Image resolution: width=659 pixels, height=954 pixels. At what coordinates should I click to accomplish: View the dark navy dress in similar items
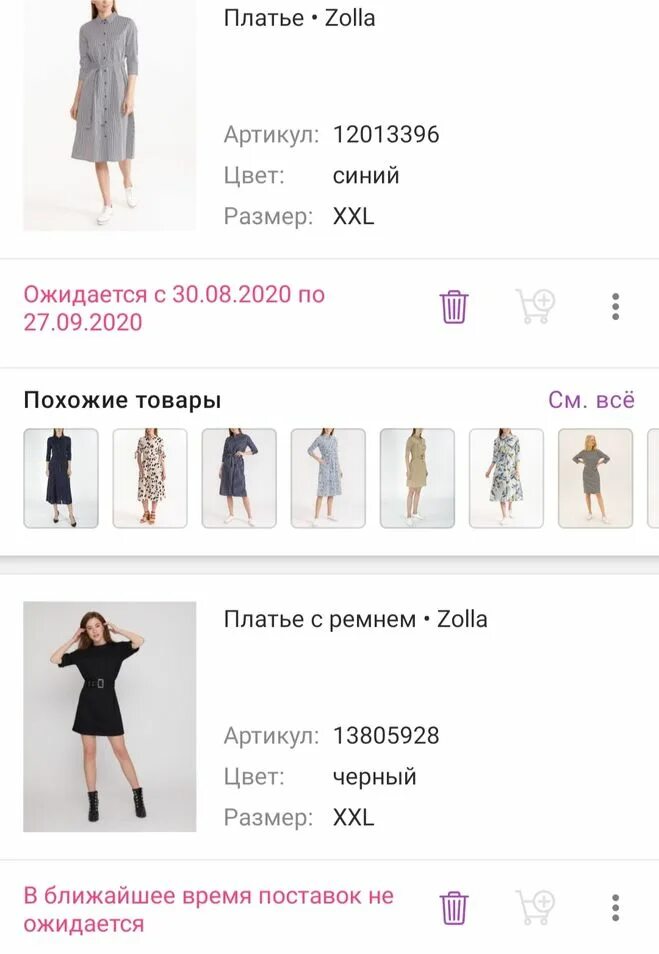[x=61, y=478]
